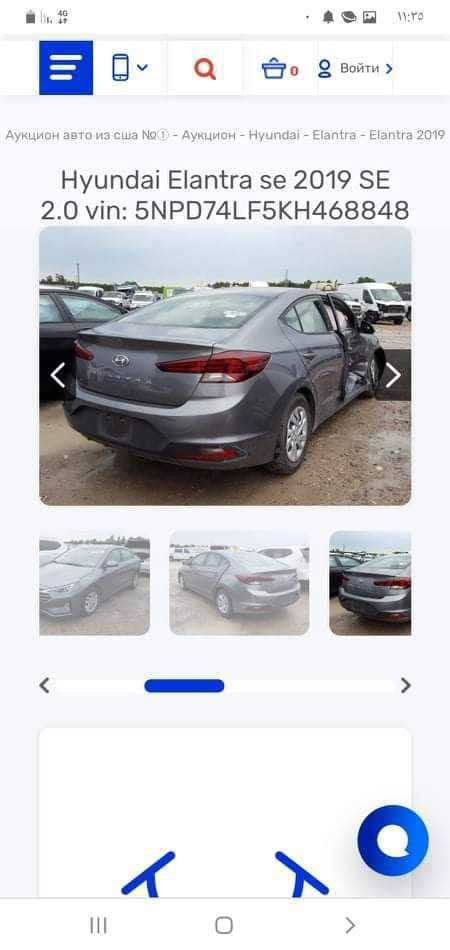Move thumbnail strip left with arrow

point(44,685)
